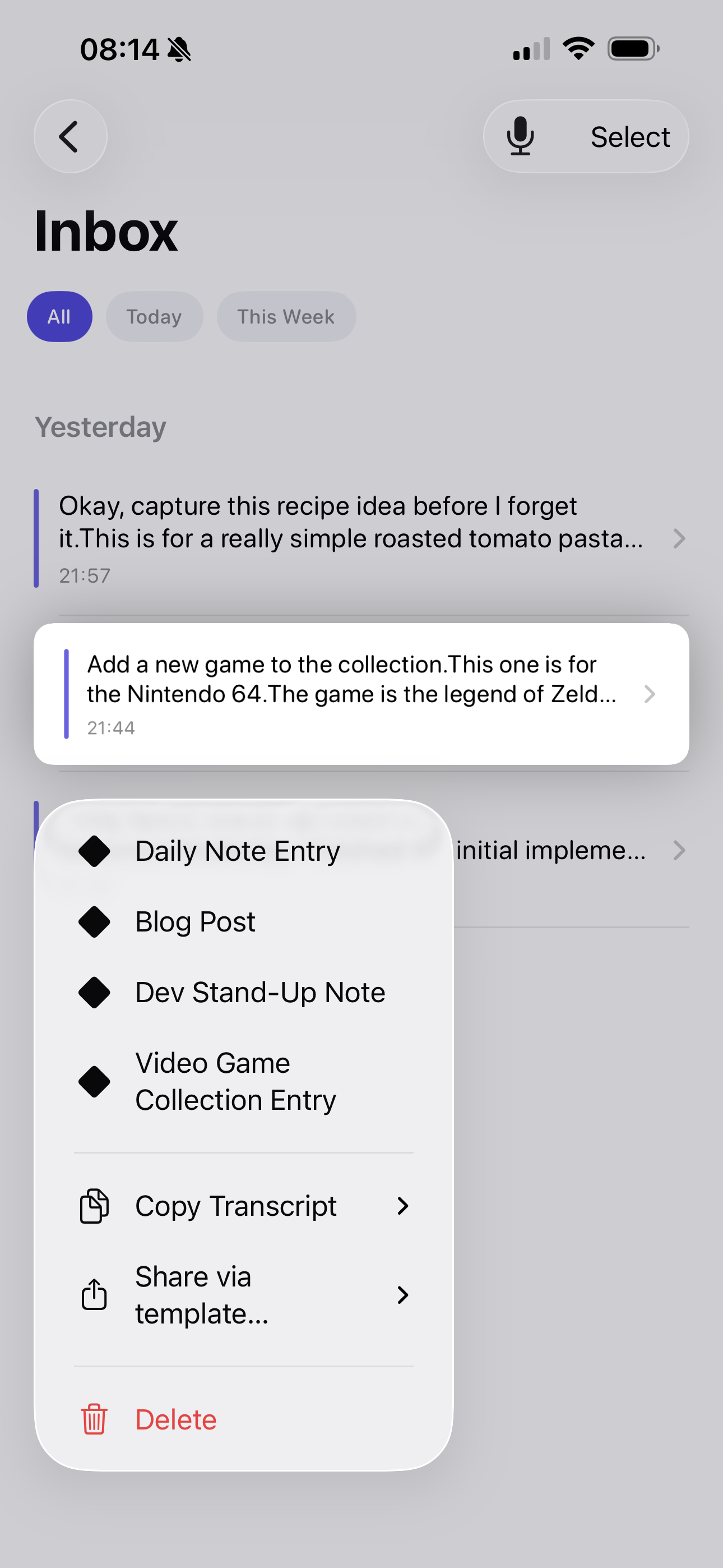Image resolution: width=723 pixels, height=1568 pixels.
Task: Start a voice recording with the microphone
Action: coord(520,136)
